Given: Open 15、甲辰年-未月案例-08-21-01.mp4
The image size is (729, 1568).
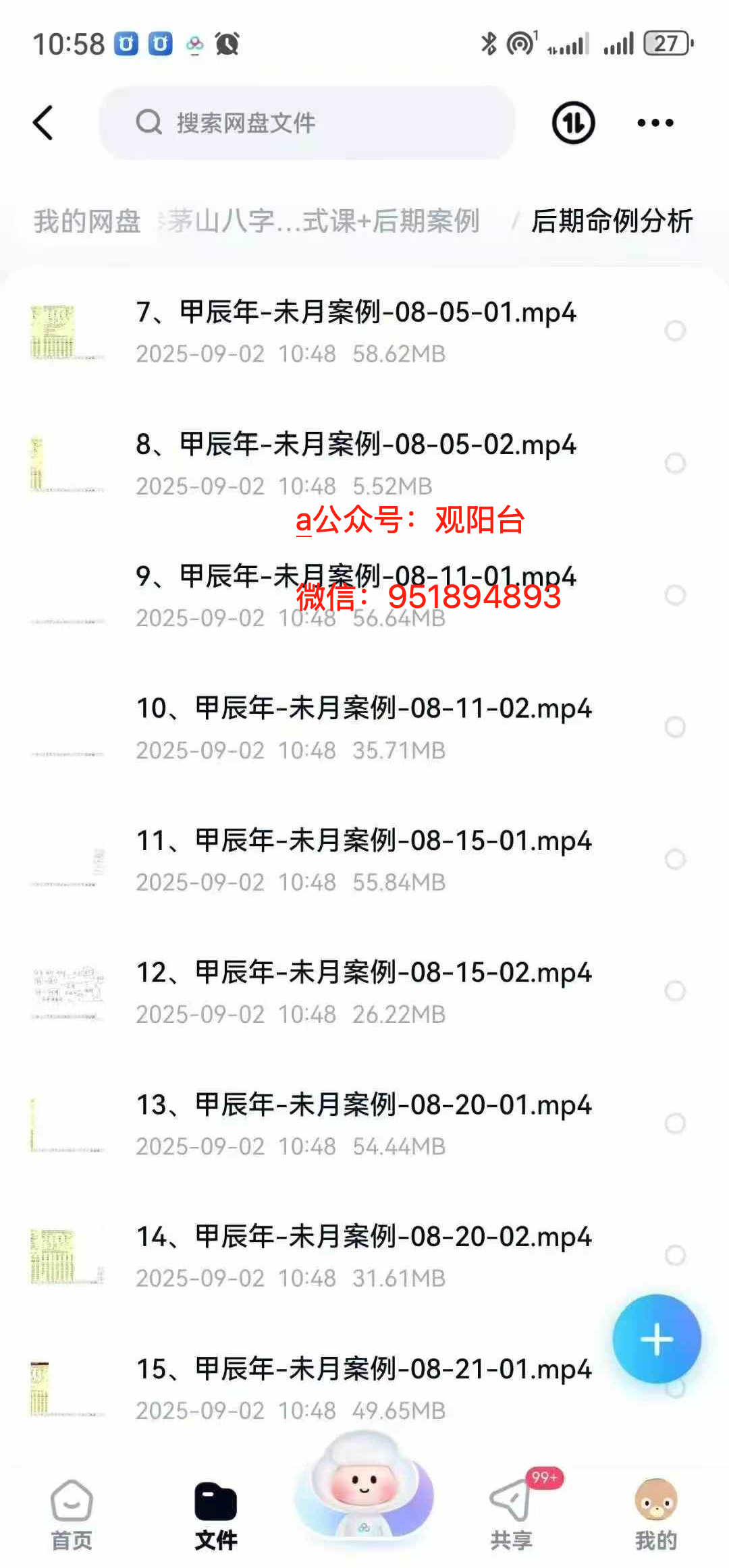Looking at the screenshot, I should [x=363, y=1370].
